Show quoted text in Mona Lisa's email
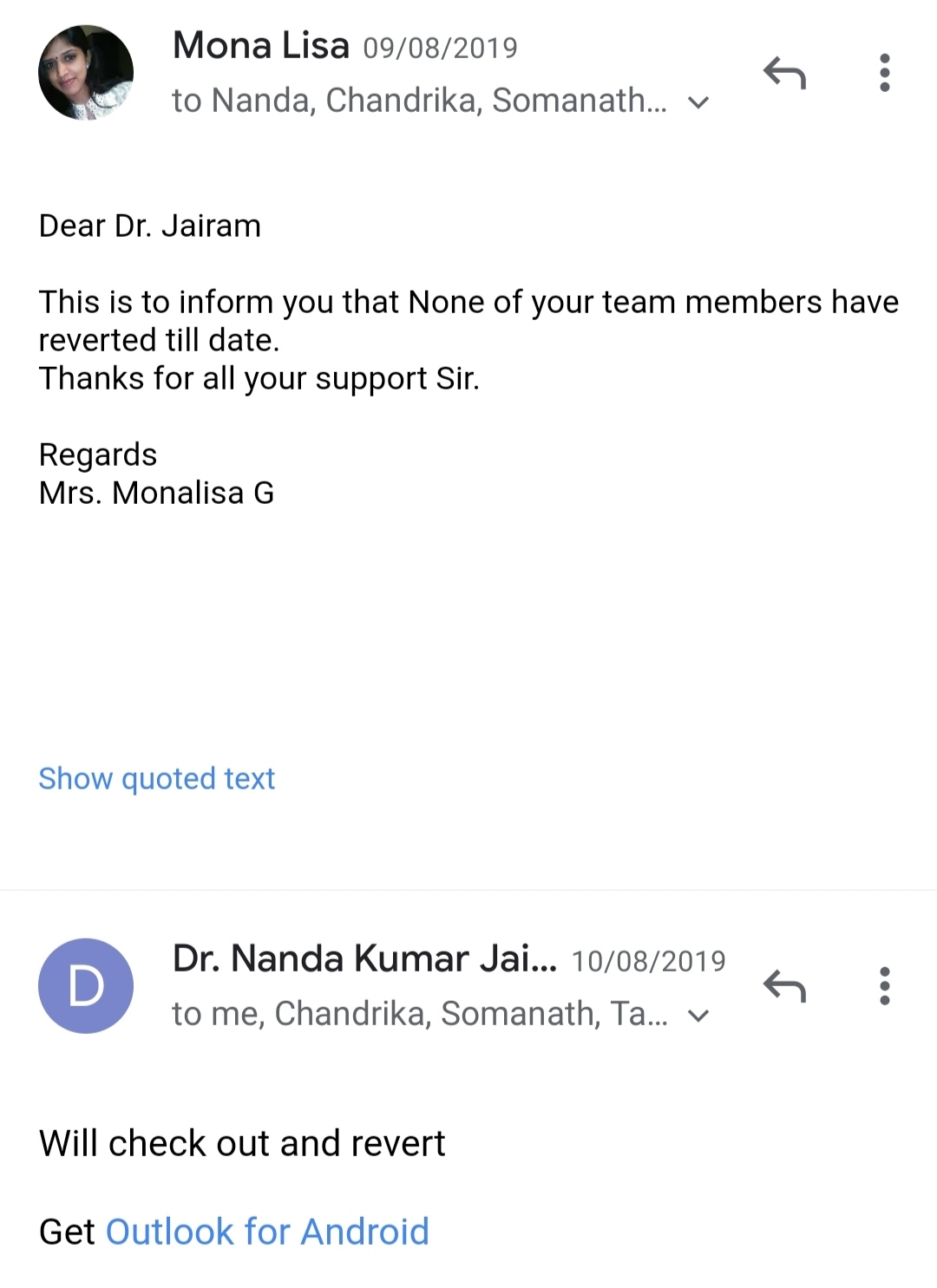937x1288 pixels. point(157,779)
